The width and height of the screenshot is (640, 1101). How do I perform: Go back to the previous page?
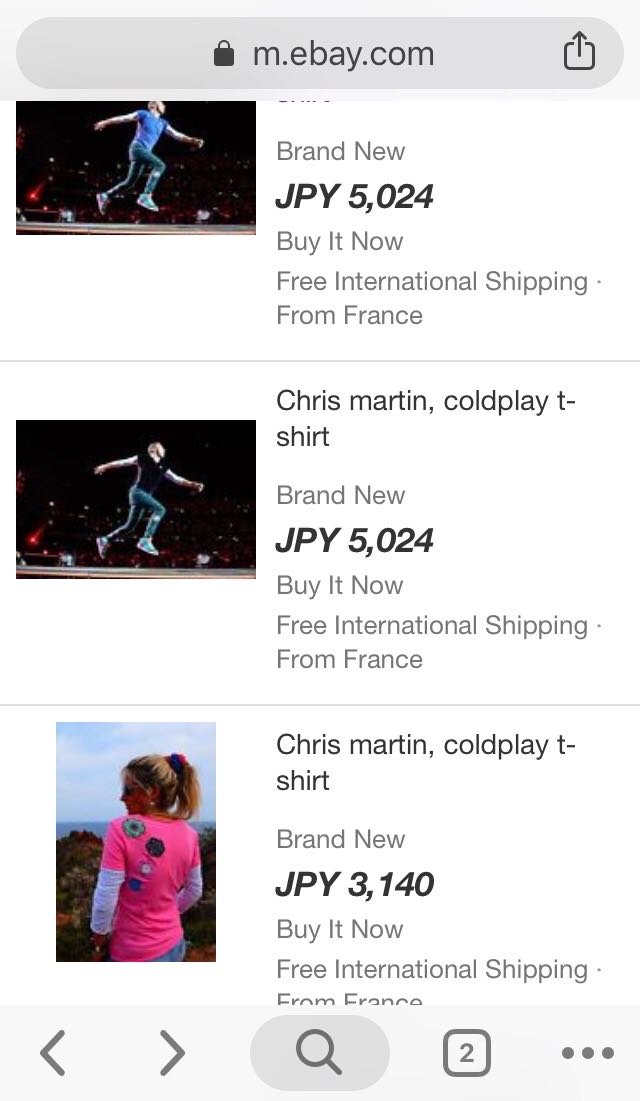(53, 1053)
